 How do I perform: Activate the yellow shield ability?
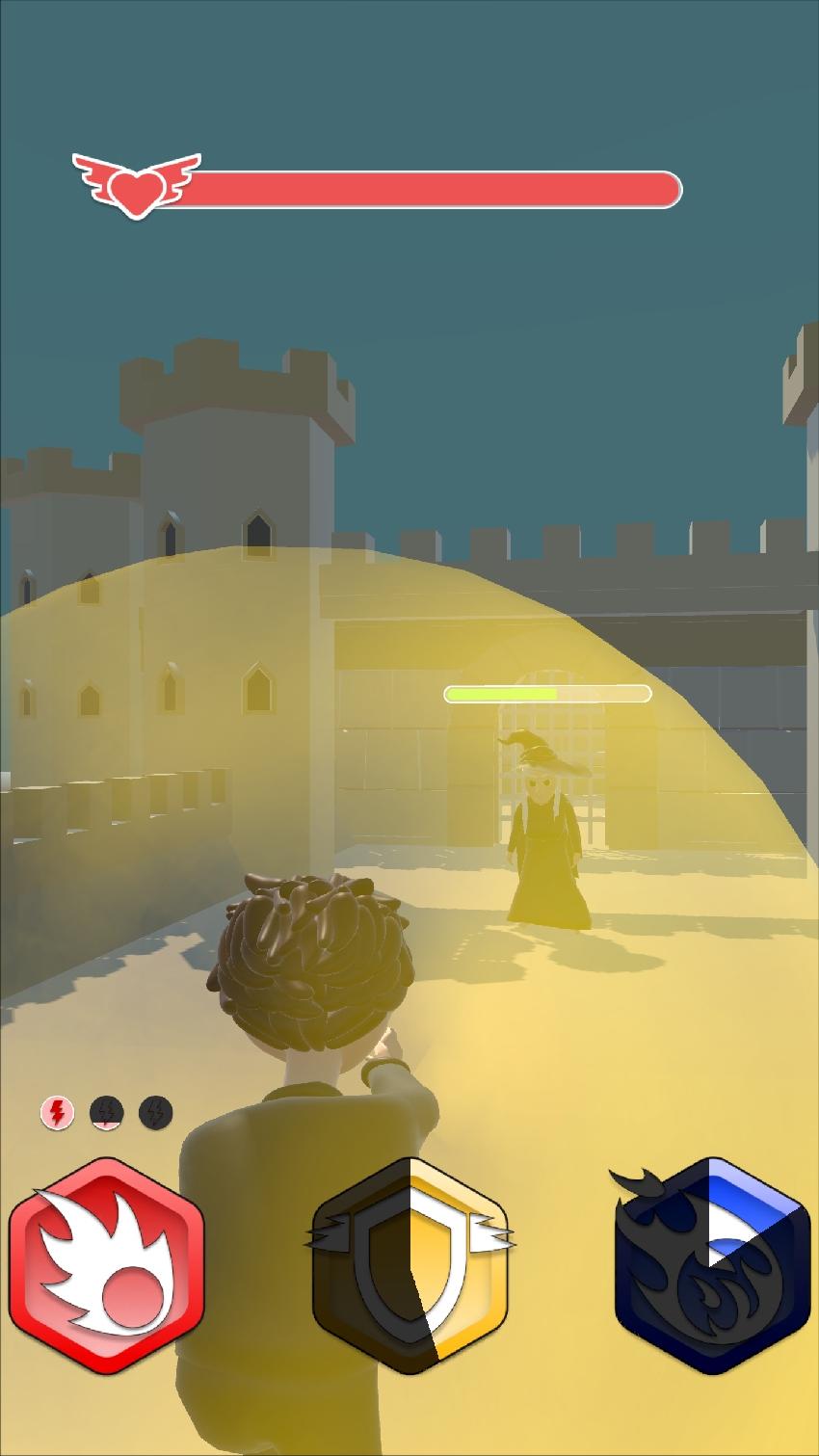[410, 1265]
